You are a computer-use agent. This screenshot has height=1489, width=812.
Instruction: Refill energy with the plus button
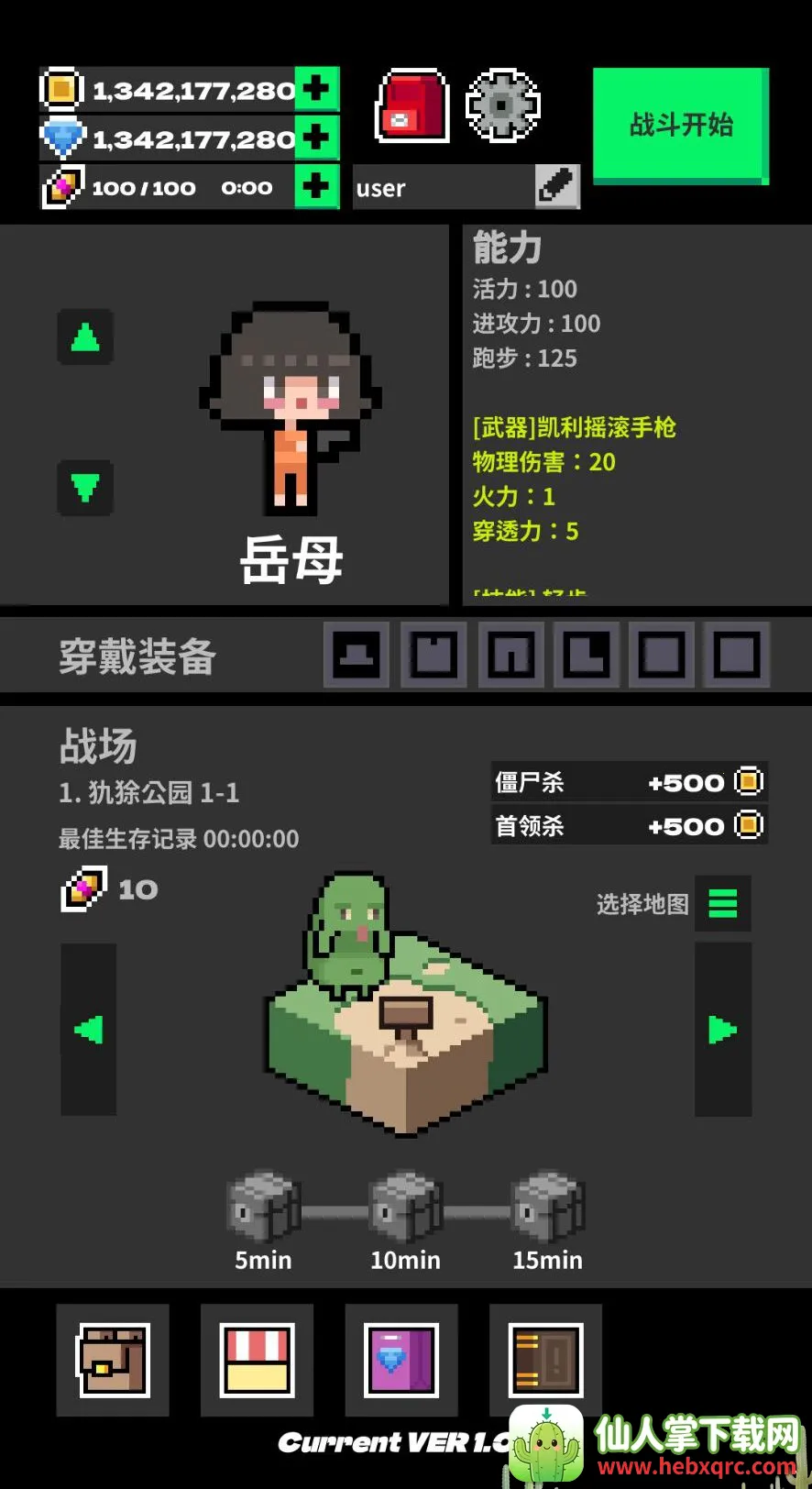[316, 187]
